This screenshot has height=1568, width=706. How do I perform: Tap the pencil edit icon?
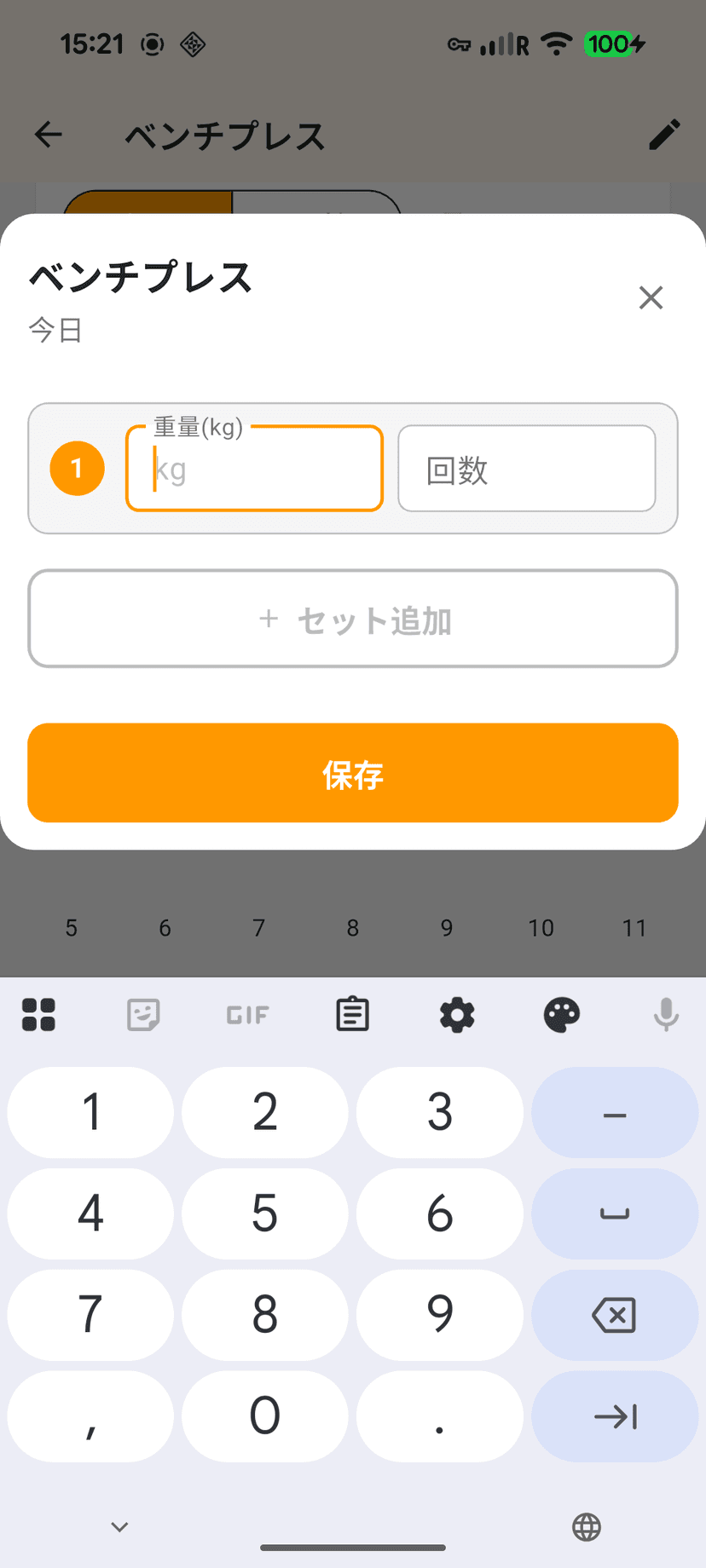(664, 135)
